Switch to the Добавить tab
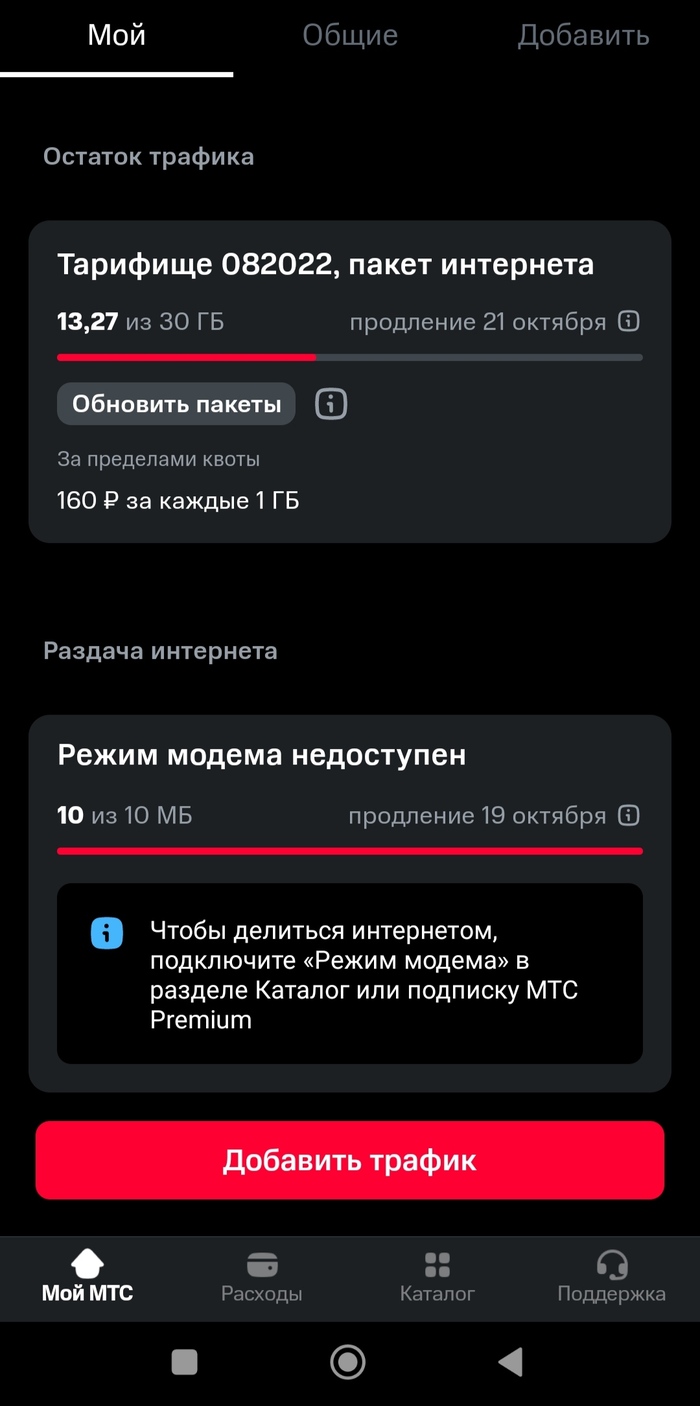The width and height of the screenshot is (700, 1406). point(583,36)
